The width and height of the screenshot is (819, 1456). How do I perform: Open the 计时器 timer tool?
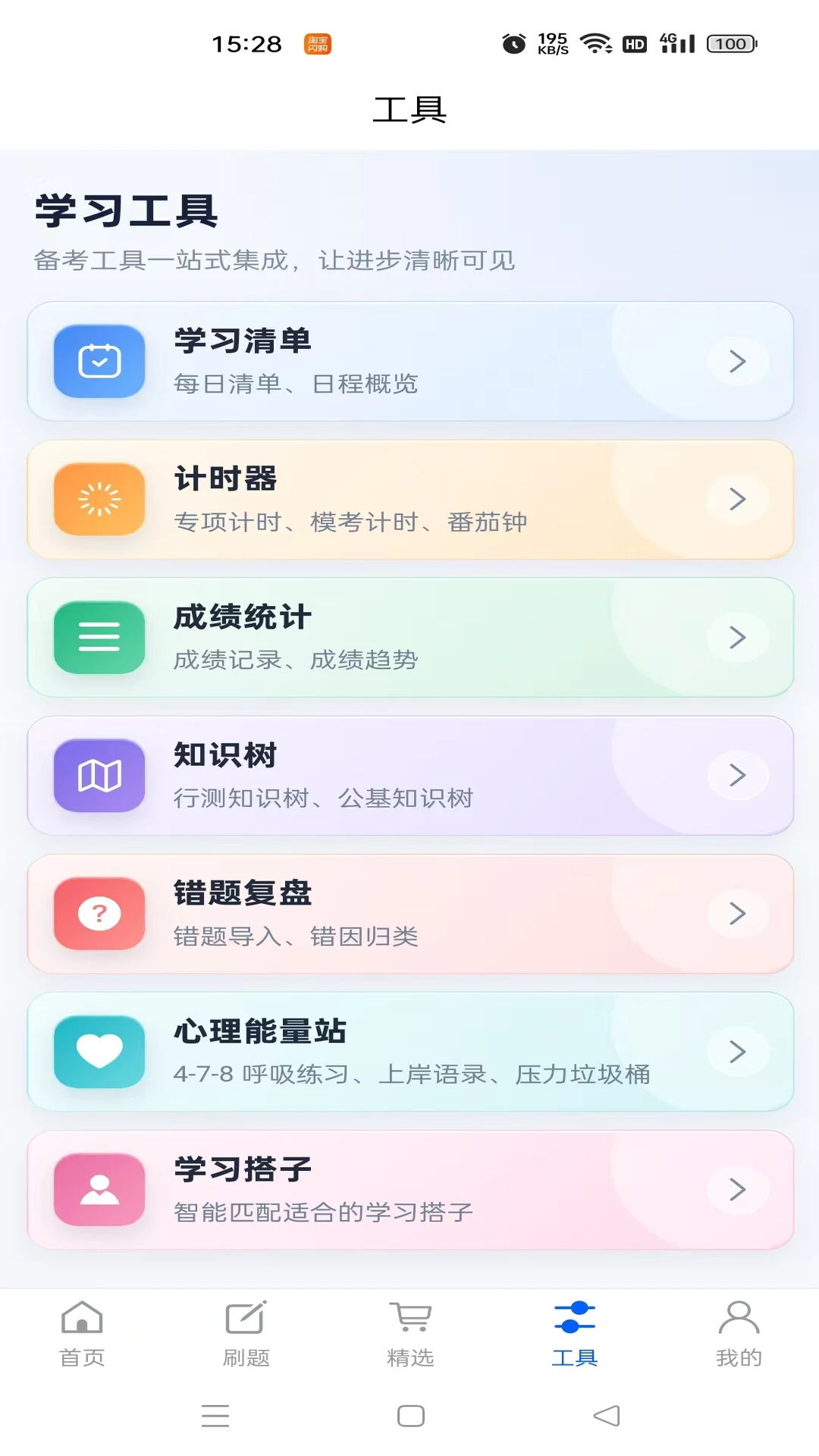coord(410,500)
